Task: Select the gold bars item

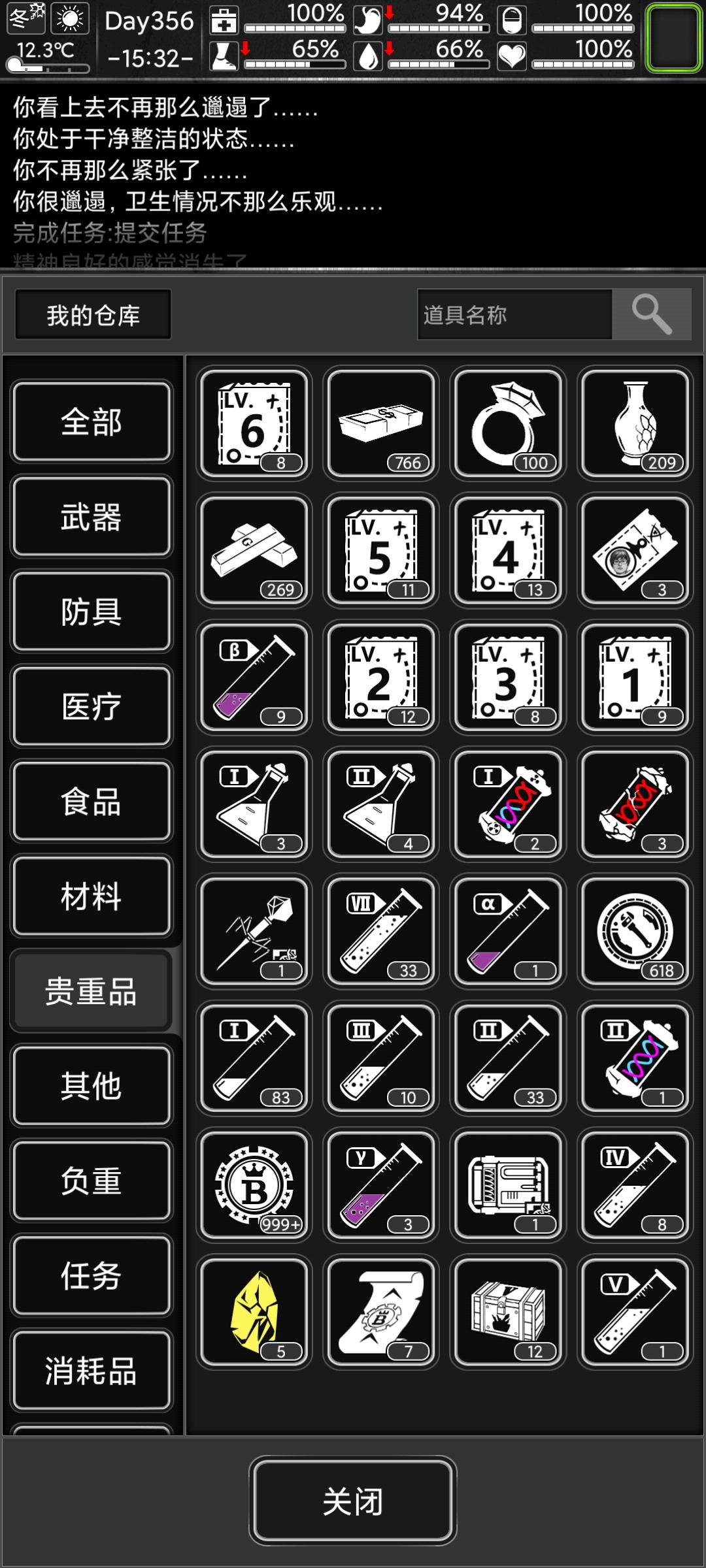Action: [x=253, y=550]
